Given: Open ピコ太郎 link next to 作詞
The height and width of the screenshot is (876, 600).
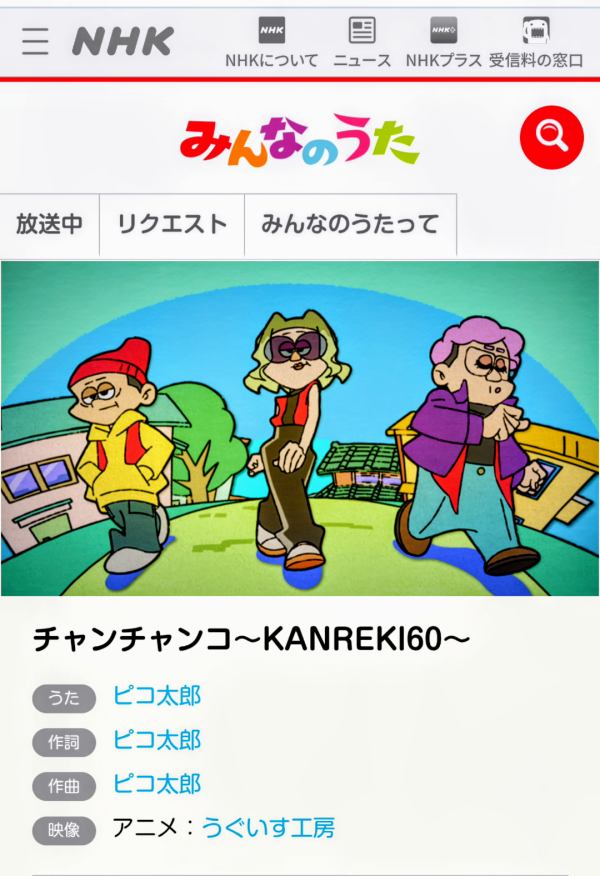Looking at the screenshot, I should click(x=156, y=740).
